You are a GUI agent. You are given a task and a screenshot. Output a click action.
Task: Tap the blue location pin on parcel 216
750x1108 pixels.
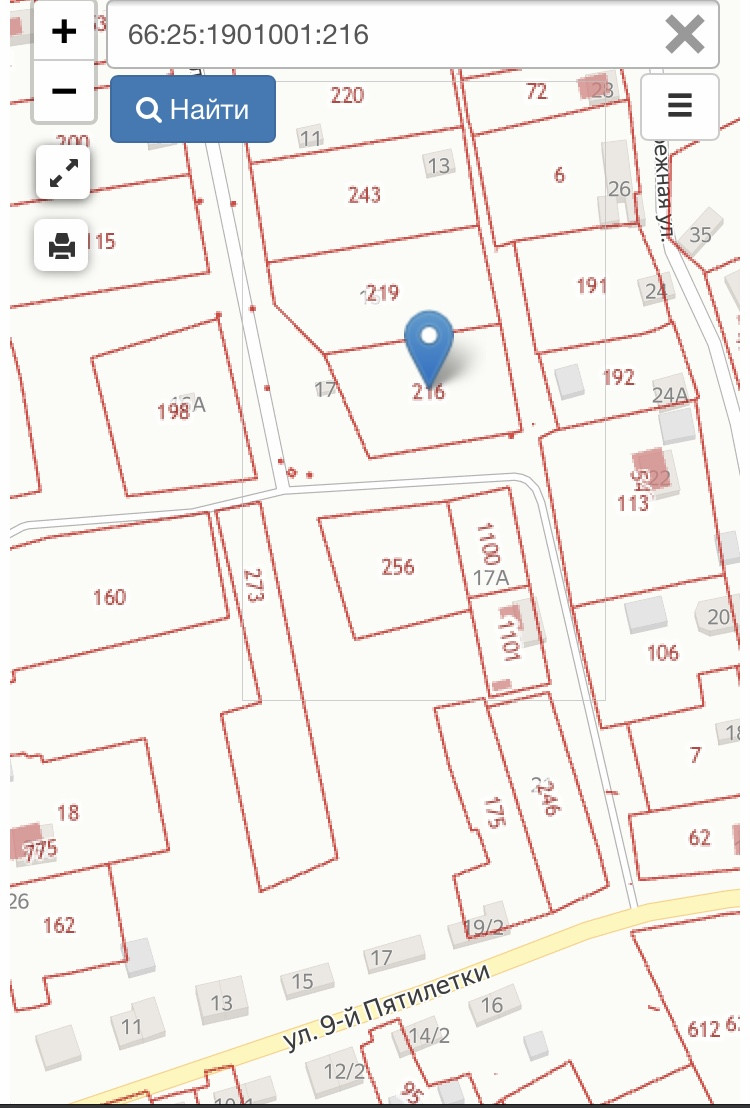point(429,342)
